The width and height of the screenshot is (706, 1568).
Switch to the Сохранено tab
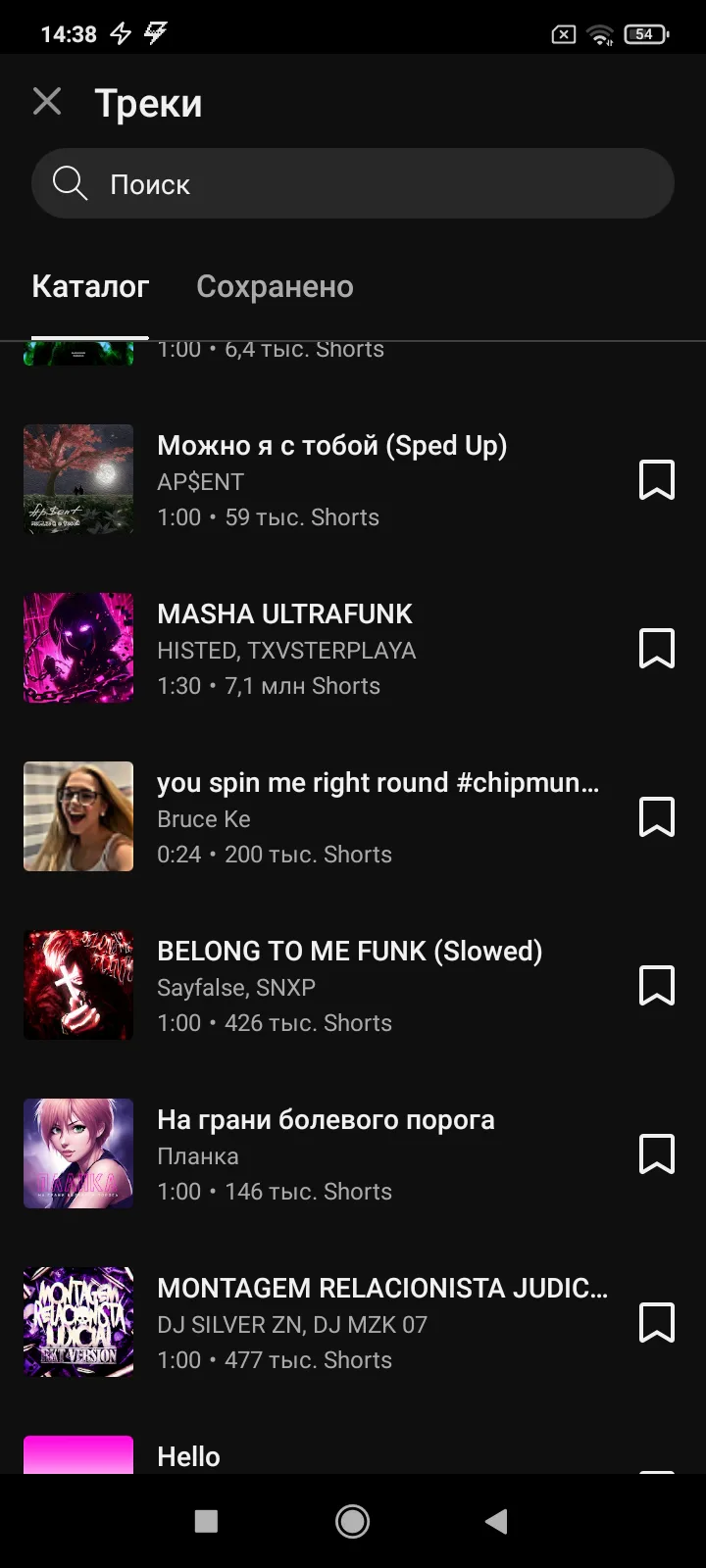click(275, 286)
